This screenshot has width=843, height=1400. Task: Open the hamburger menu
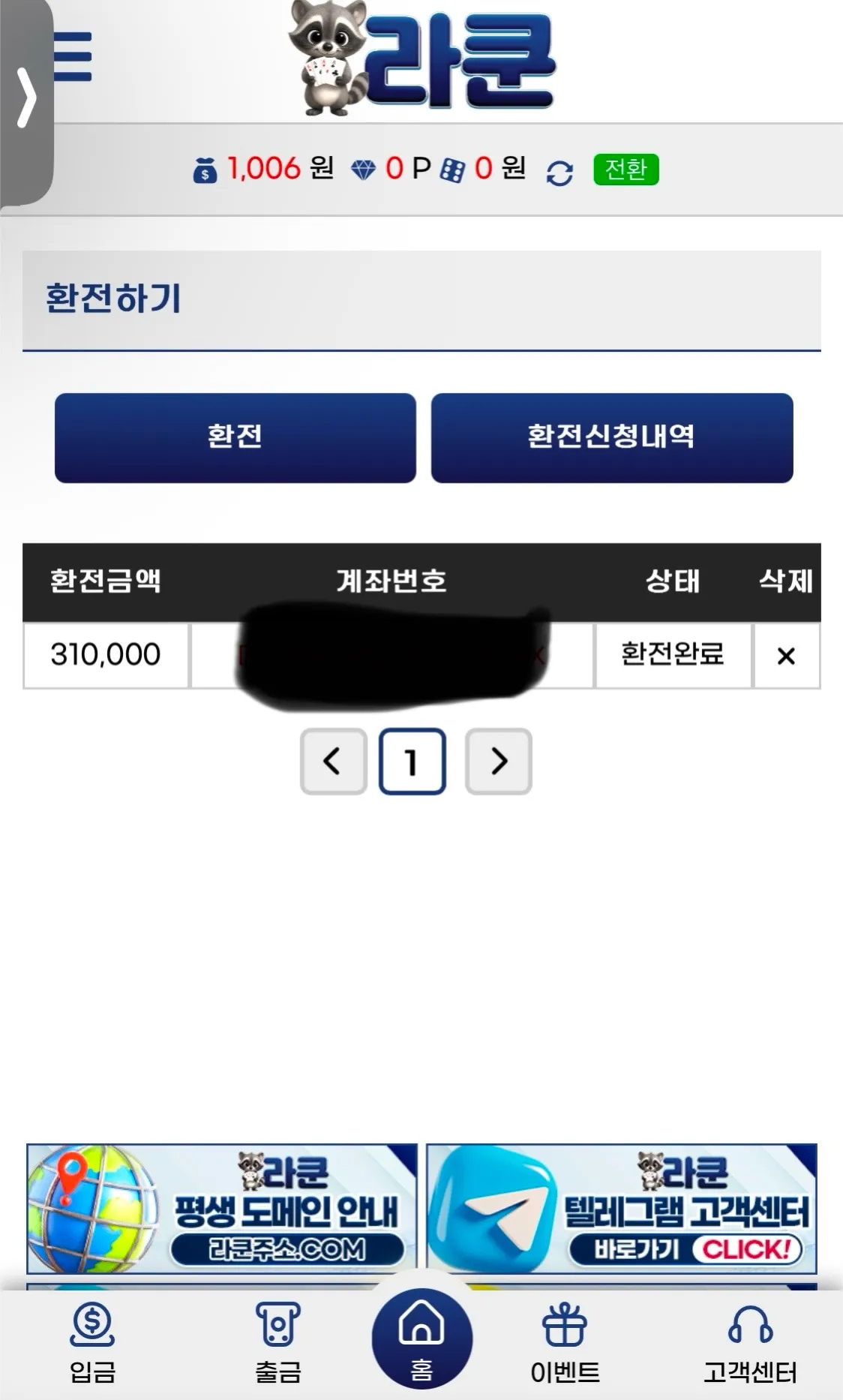(73, 56)
